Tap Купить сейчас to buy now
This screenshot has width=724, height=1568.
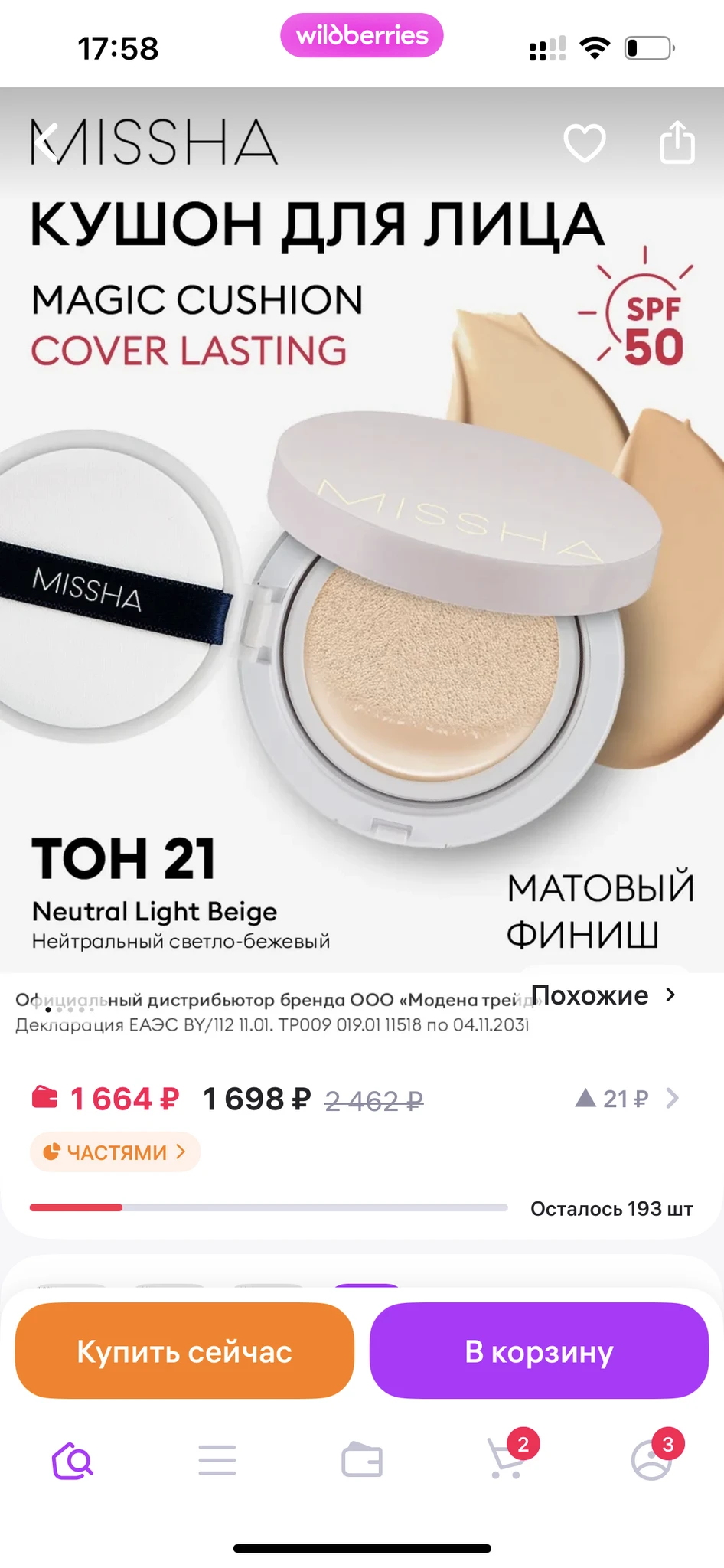coord(184,1351)
